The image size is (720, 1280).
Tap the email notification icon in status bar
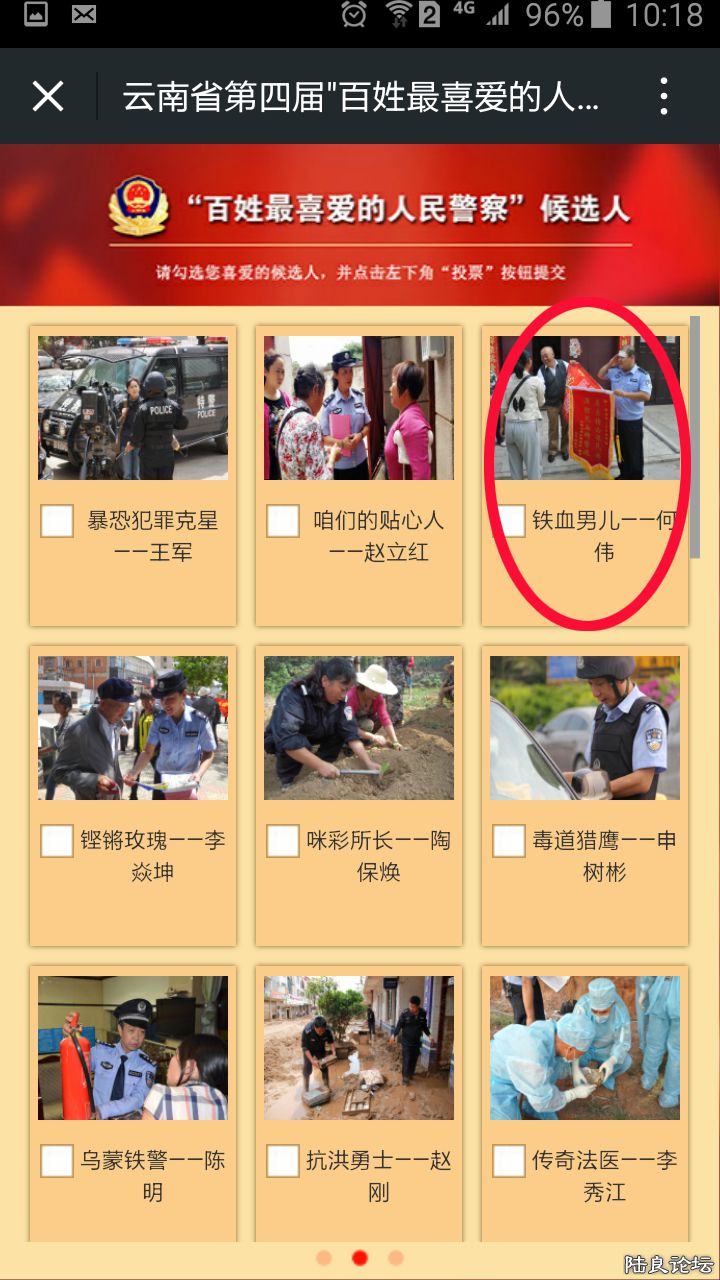(x=82, y=17)
